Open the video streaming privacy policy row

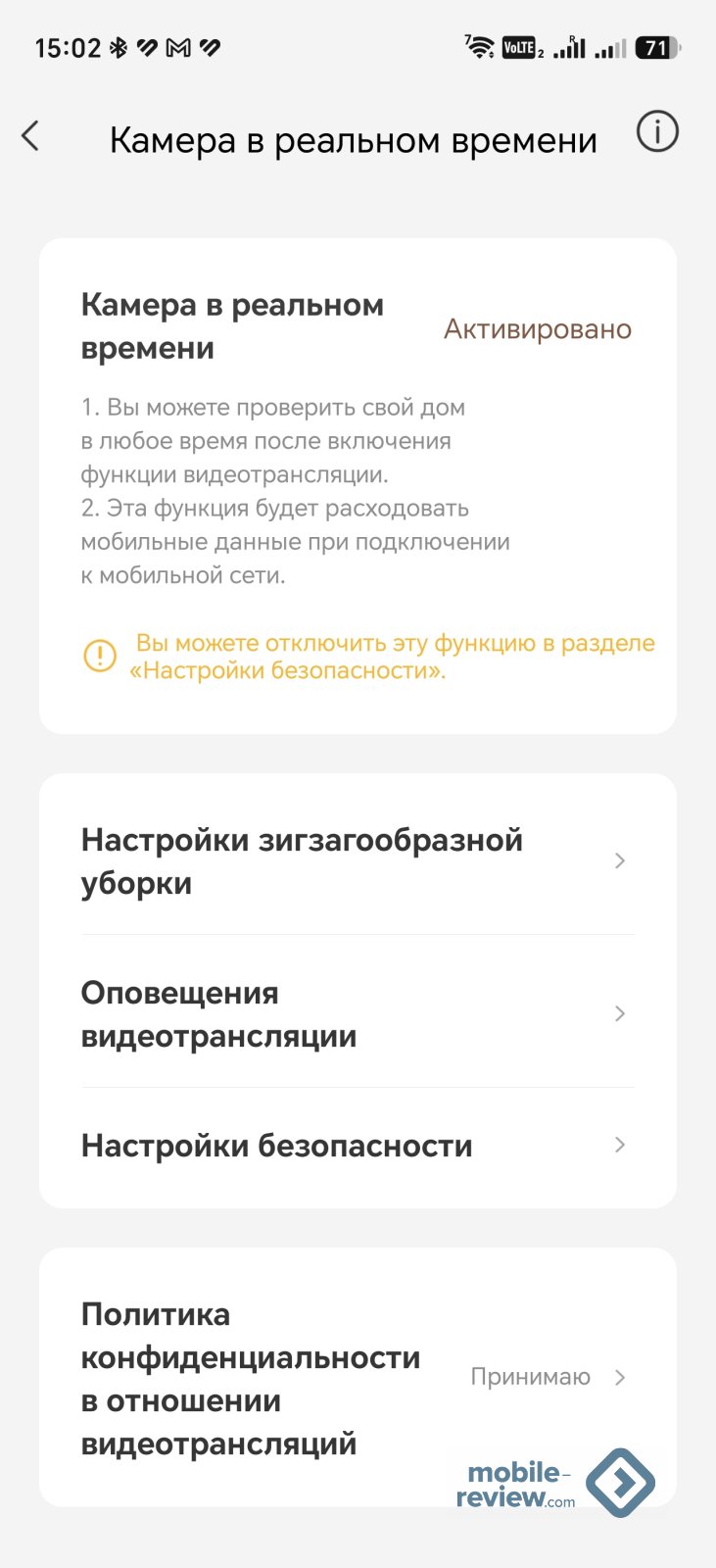[358, 1378]
